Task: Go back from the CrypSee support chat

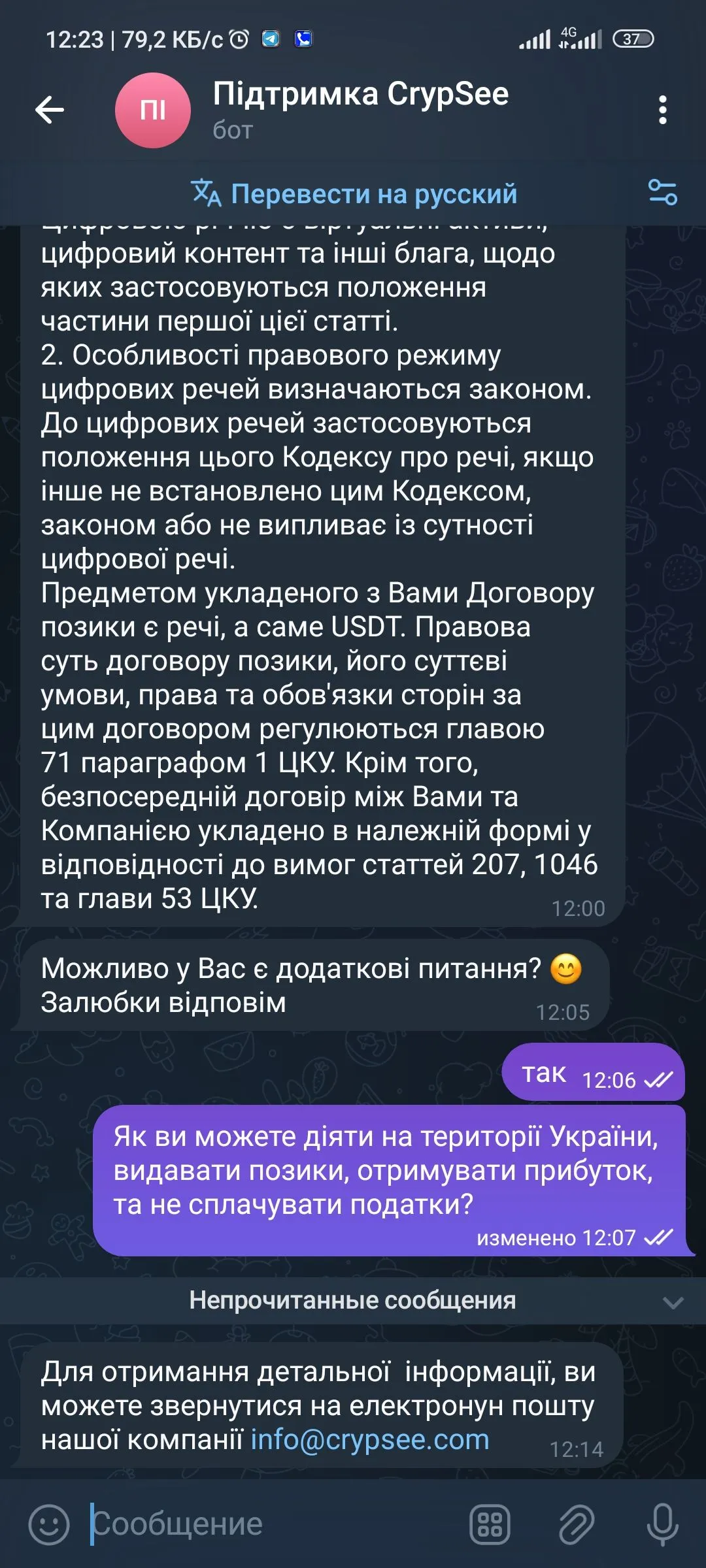Action: 50,110
